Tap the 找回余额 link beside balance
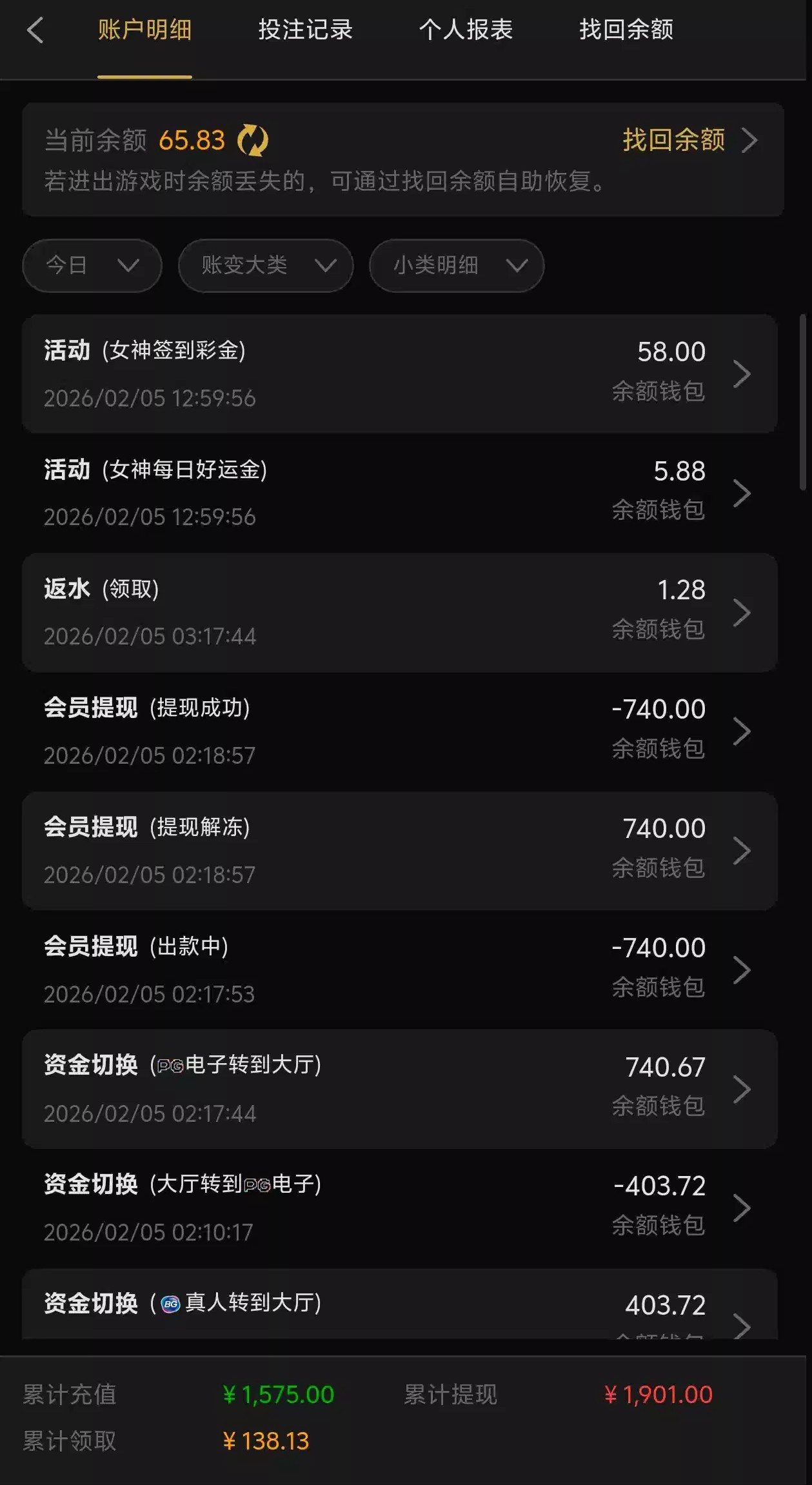This screenshot has width=812, height=1485. tap(688, 140)
